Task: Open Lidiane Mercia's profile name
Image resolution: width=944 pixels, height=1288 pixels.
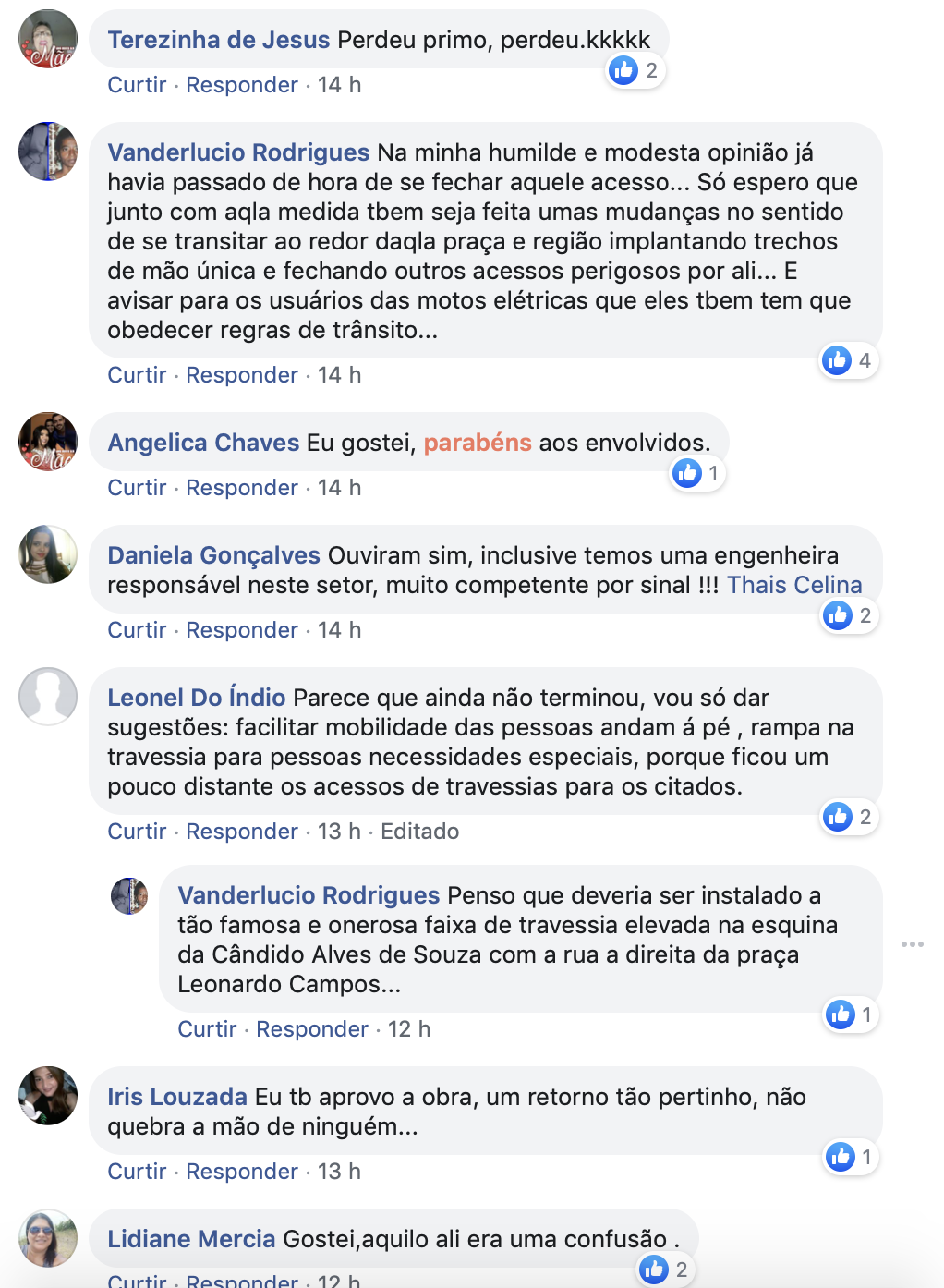Action: tap(191, 1239)
